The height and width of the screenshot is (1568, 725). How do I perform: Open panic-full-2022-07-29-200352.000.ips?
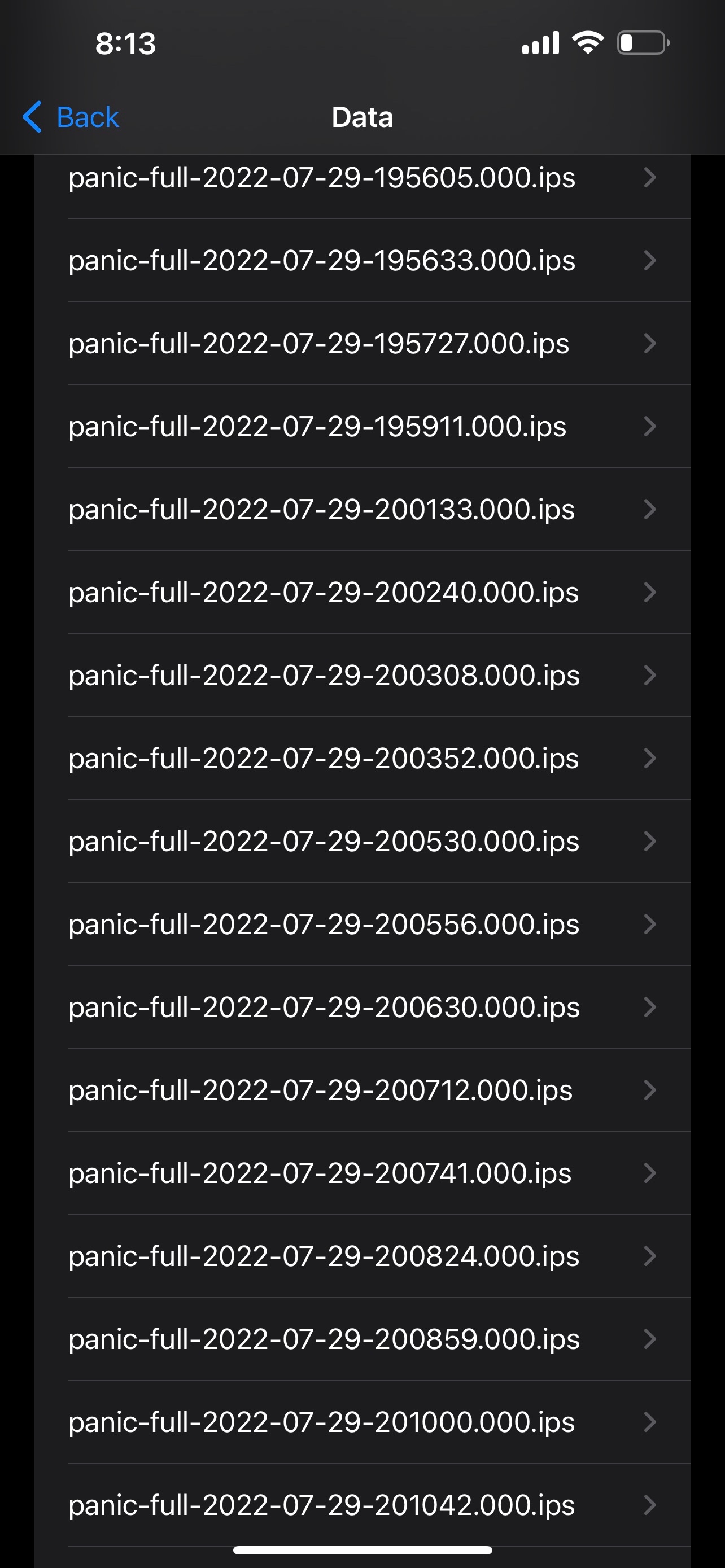tap(361, 759)
